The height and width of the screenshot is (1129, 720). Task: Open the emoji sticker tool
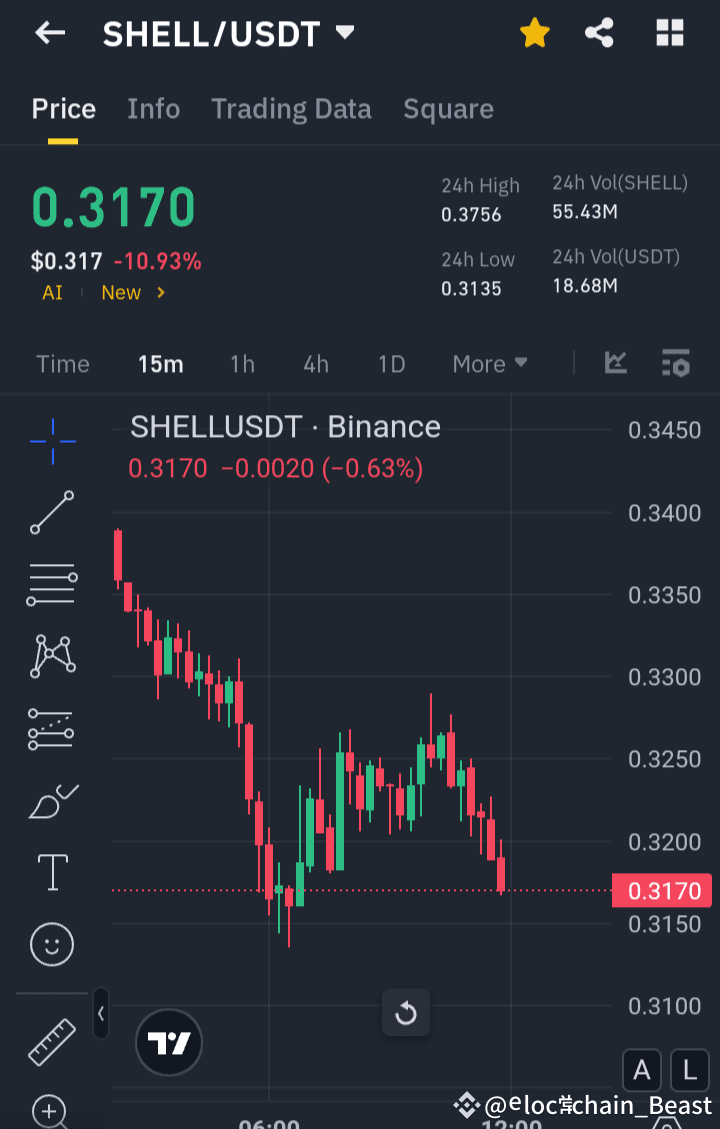pyautogui.click(x=50, y=944)
